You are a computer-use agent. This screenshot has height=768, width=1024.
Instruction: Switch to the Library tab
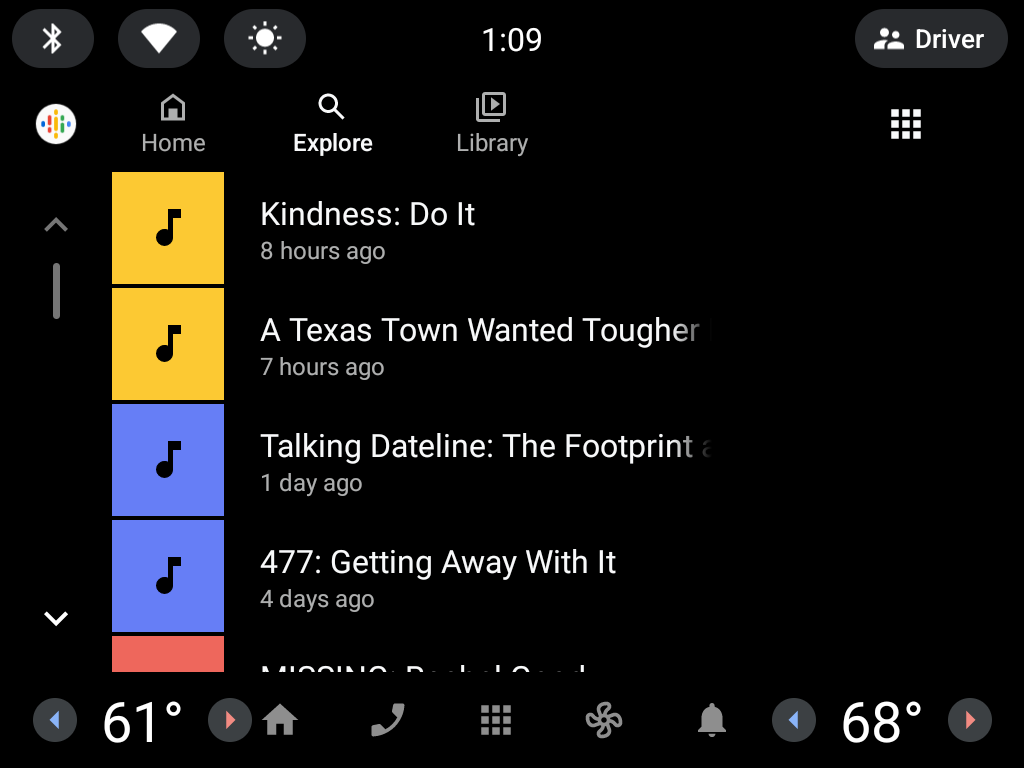point(491,124)
